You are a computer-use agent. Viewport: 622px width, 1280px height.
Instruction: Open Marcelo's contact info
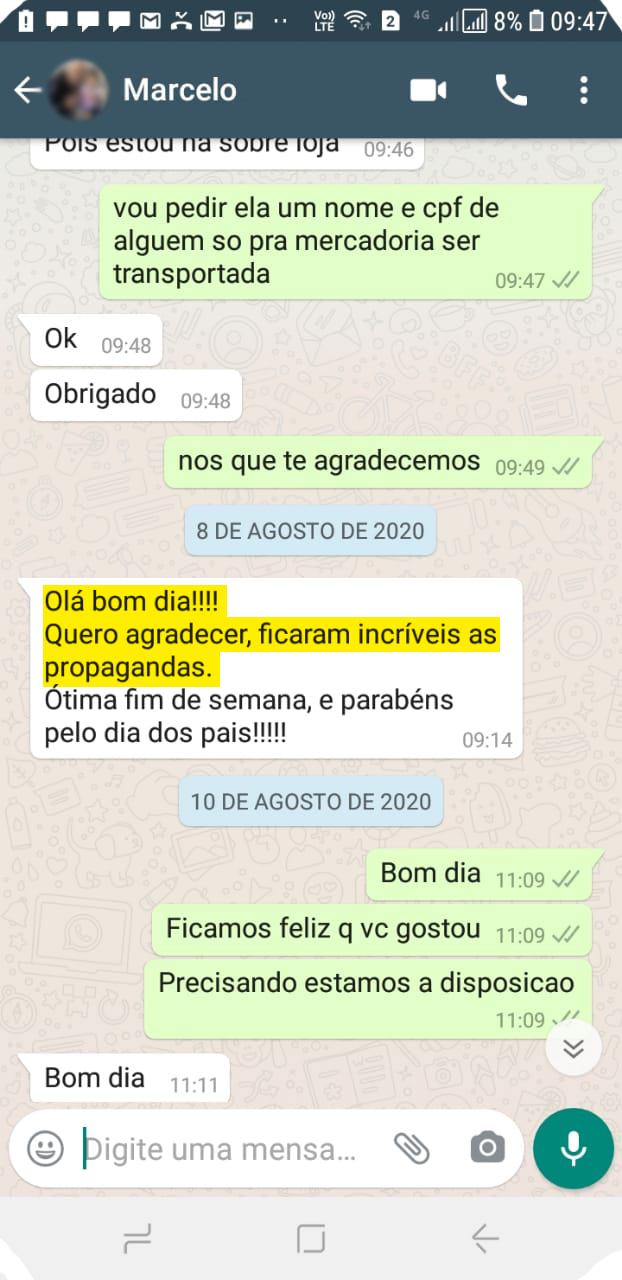click(x=180, y=91)
